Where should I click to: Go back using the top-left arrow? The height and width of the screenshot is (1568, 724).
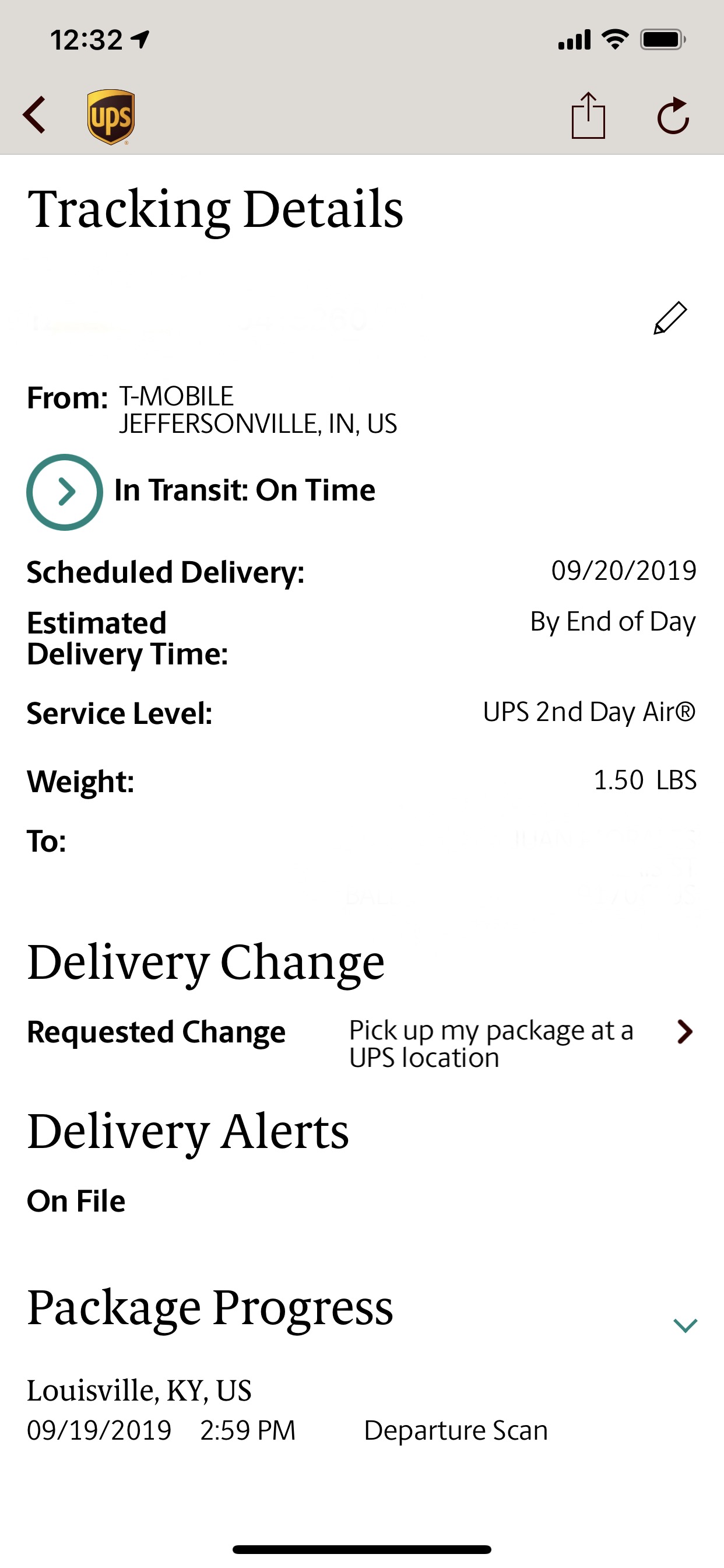34,115
